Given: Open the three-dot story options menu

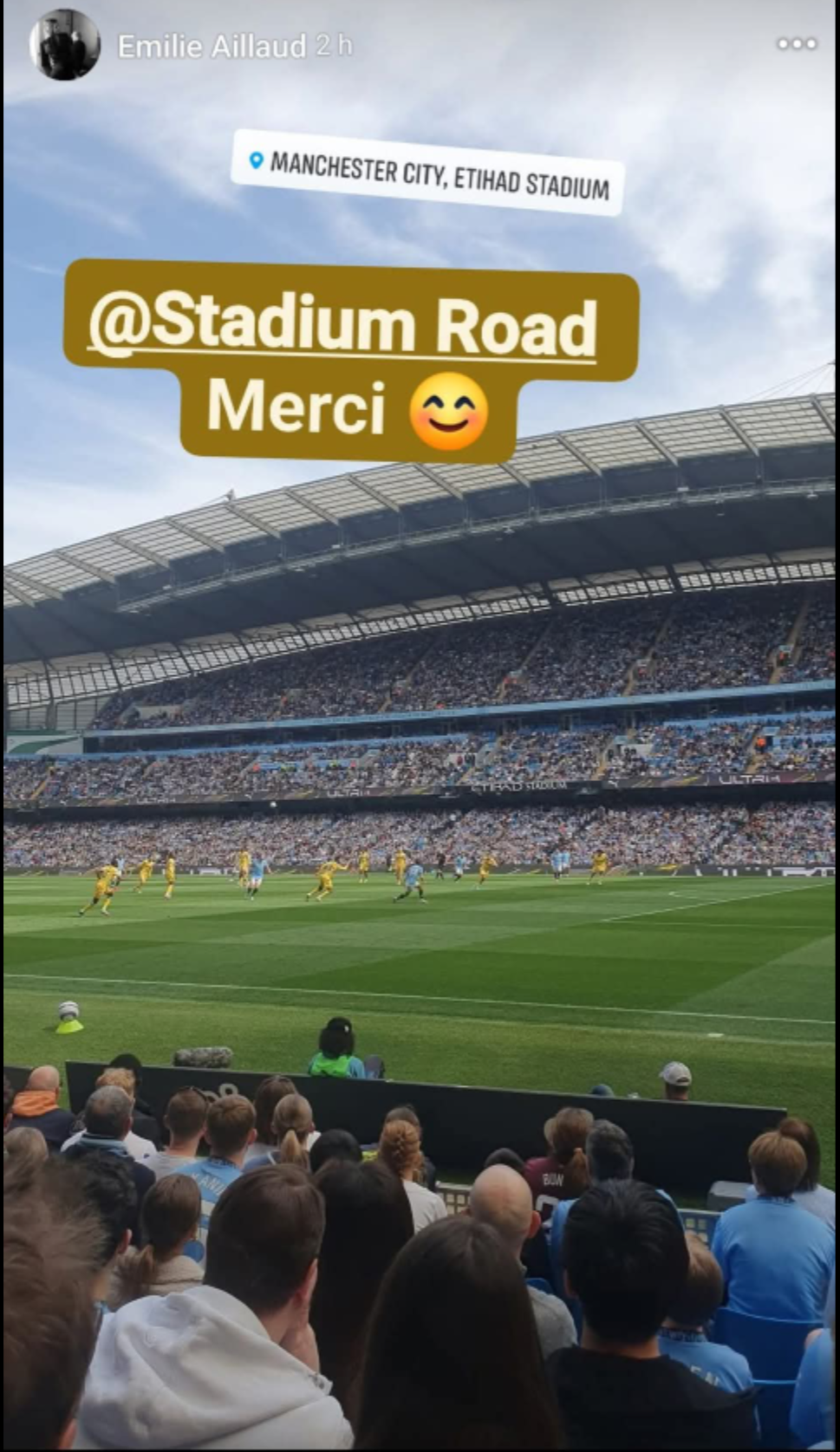Looking at the screenshot, I should [x=797, y=44].
